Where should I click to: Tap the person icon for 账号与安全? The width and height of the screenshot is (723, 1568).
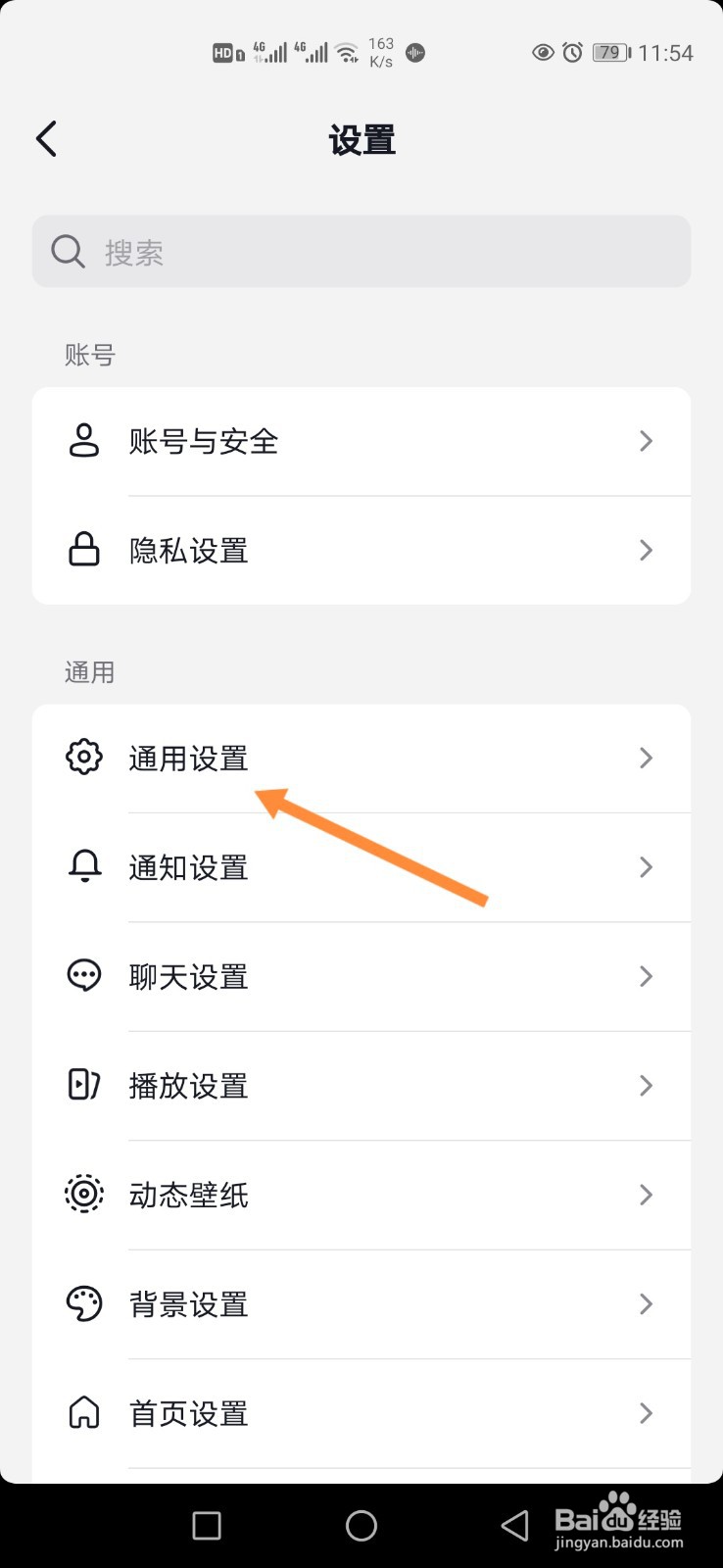coord(84,441)
